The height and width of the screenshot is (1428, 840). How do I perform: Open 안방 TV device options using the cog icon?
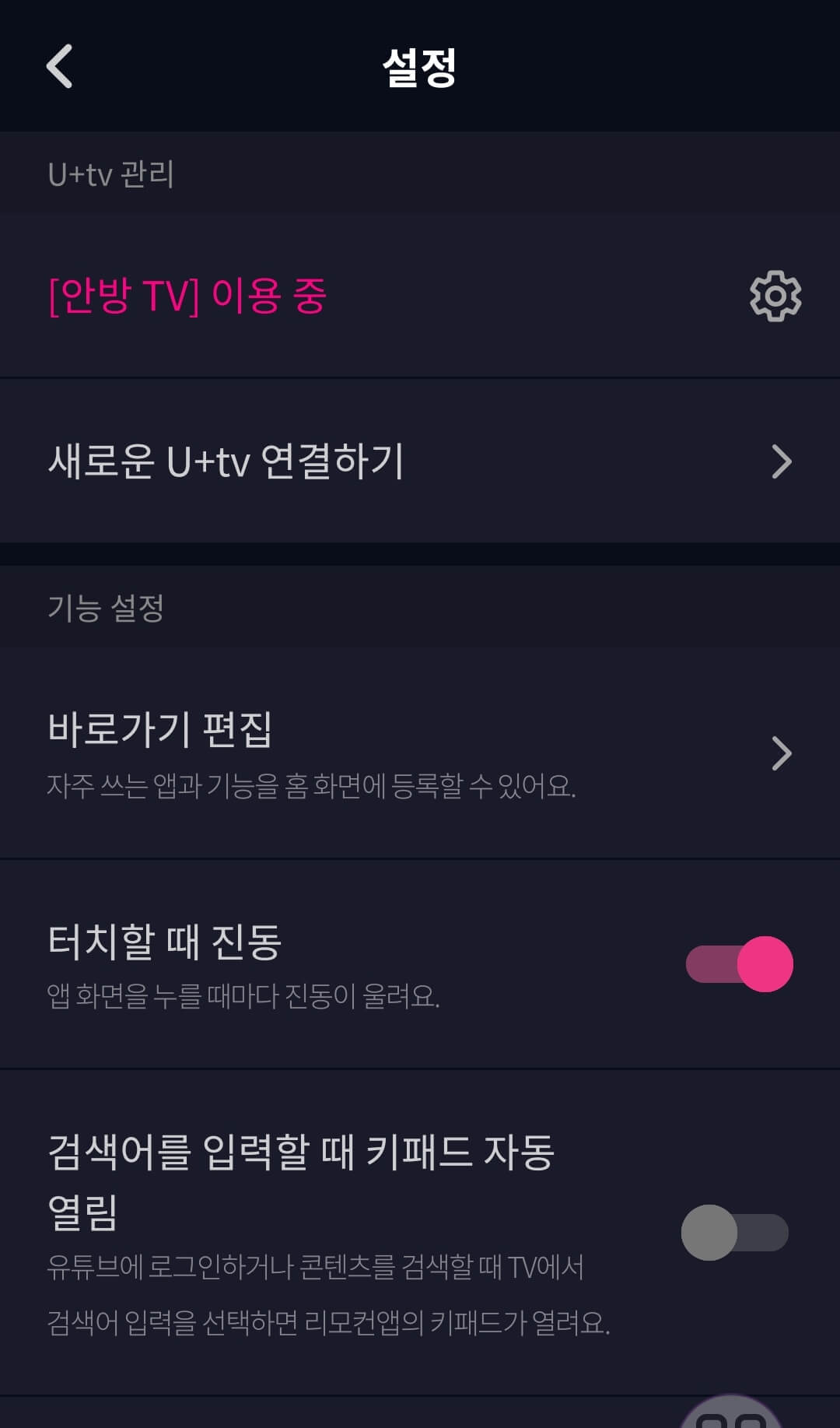[x=775, y=296]
